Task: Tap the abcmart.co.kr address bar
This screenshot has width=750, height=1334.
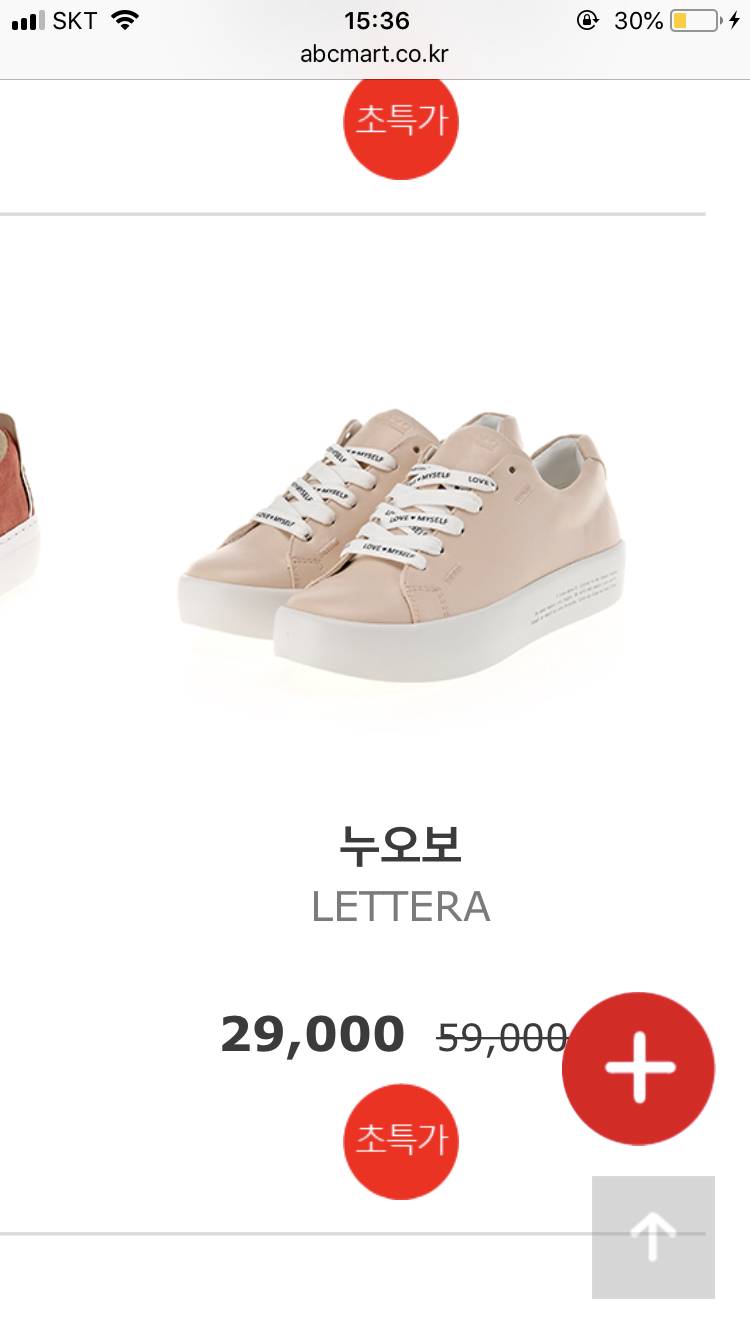Action: [x=375, y=55]
